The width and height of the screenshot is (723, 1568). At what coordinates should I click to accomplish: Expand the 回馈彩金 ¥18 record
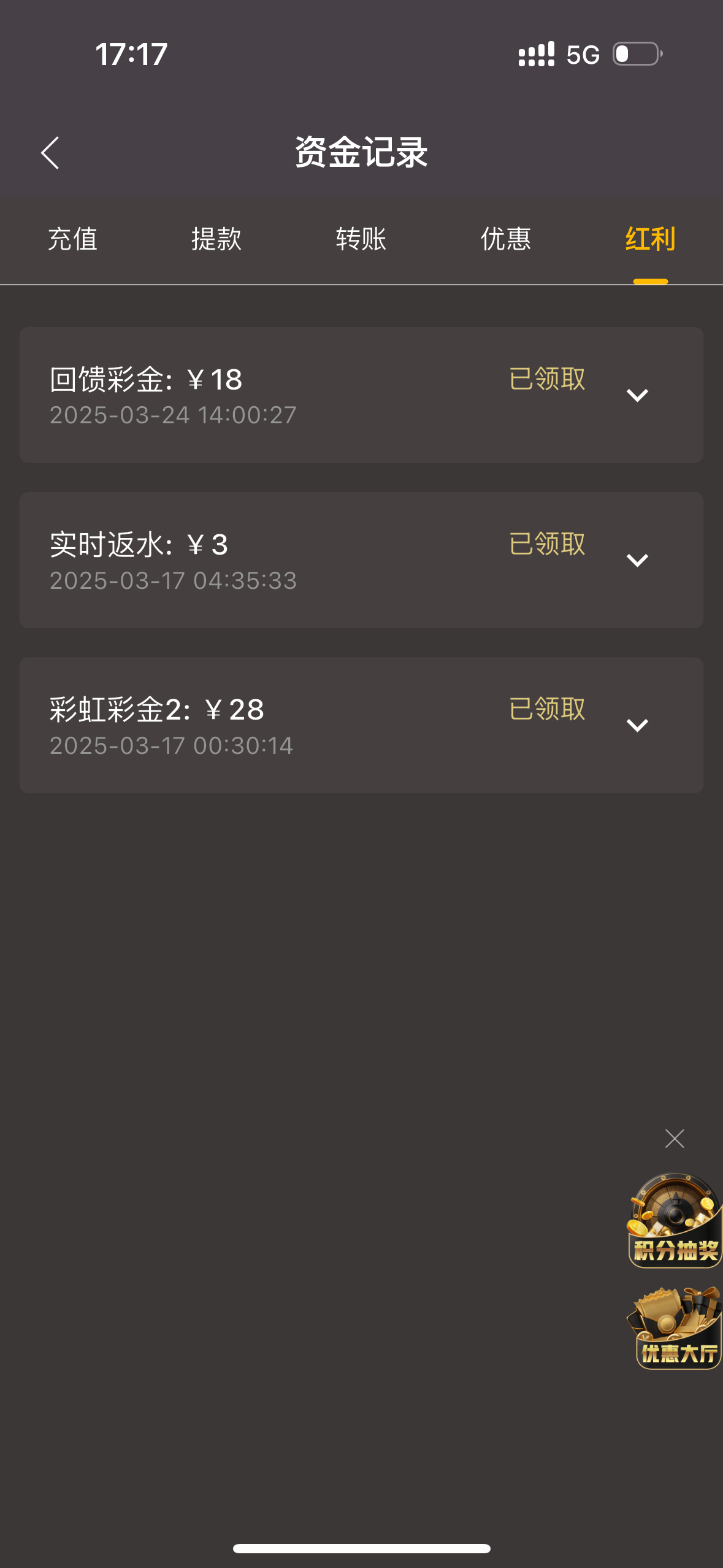[637, 395]
